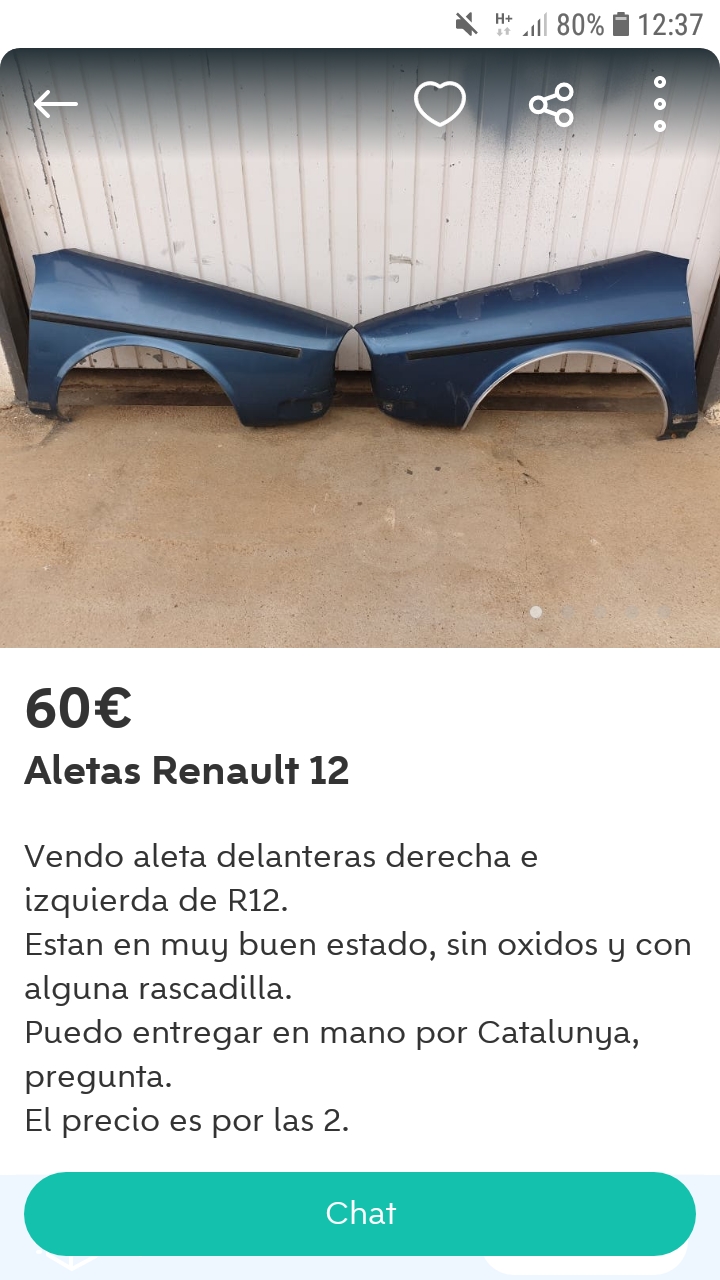Open the Chat button to contact seller
Image resolution: width=720 pixels, height=1280 pixels.
tap(360, 1213)
